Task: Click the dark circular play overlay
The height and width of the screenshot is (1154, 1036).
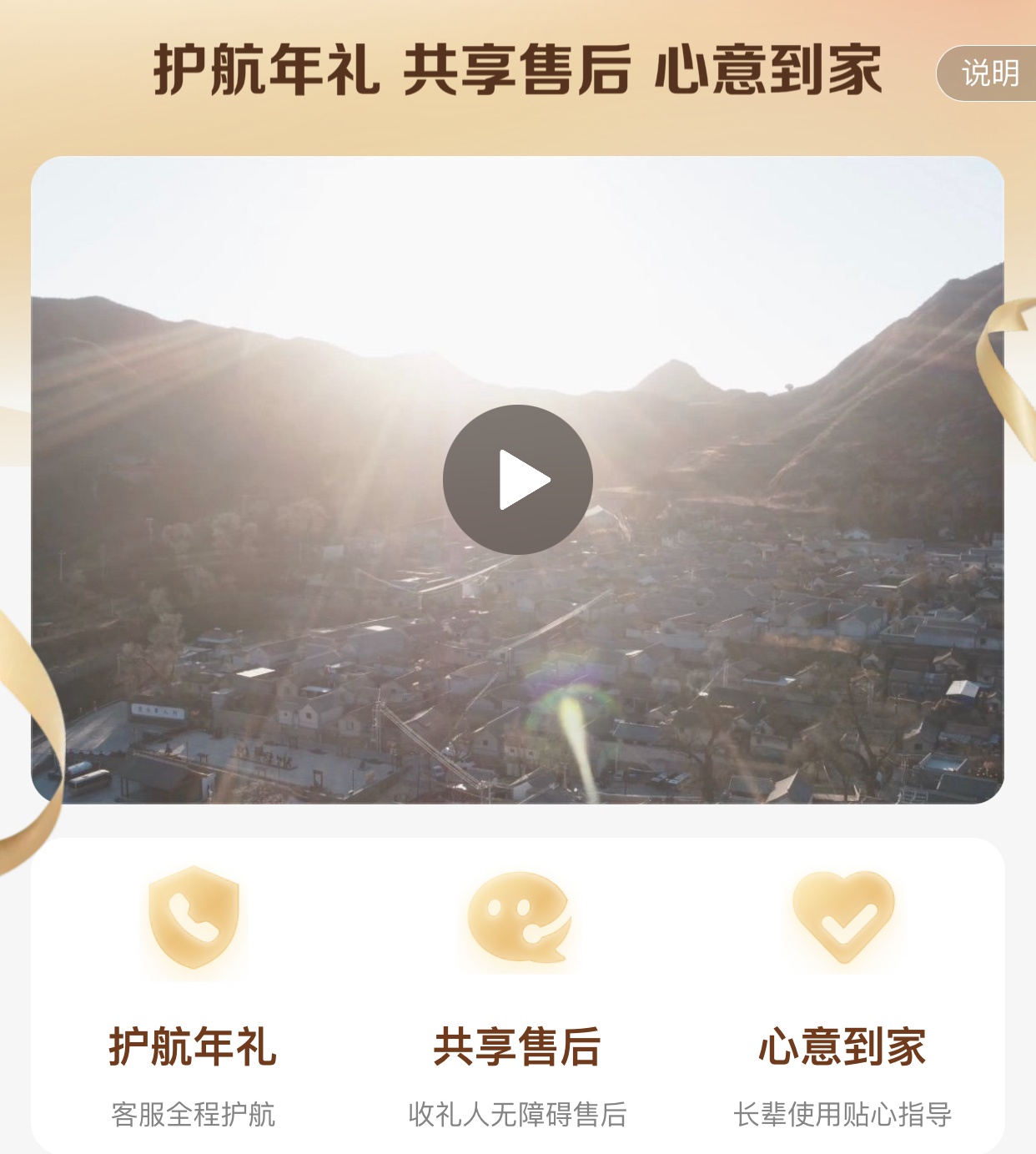Action: click(520, 476)
